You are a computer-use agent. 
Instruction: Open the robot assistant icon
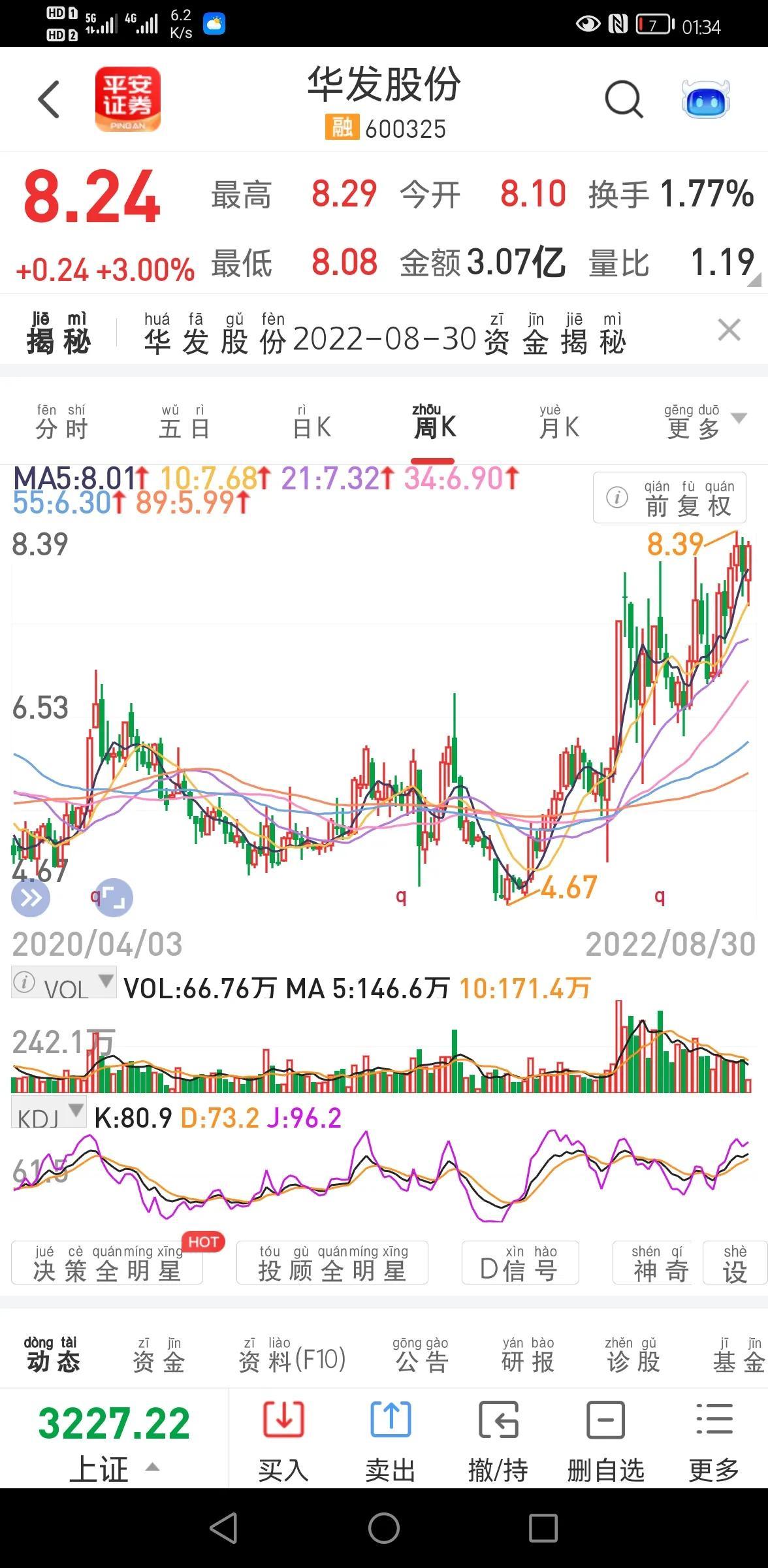click(x=705, y=99)
